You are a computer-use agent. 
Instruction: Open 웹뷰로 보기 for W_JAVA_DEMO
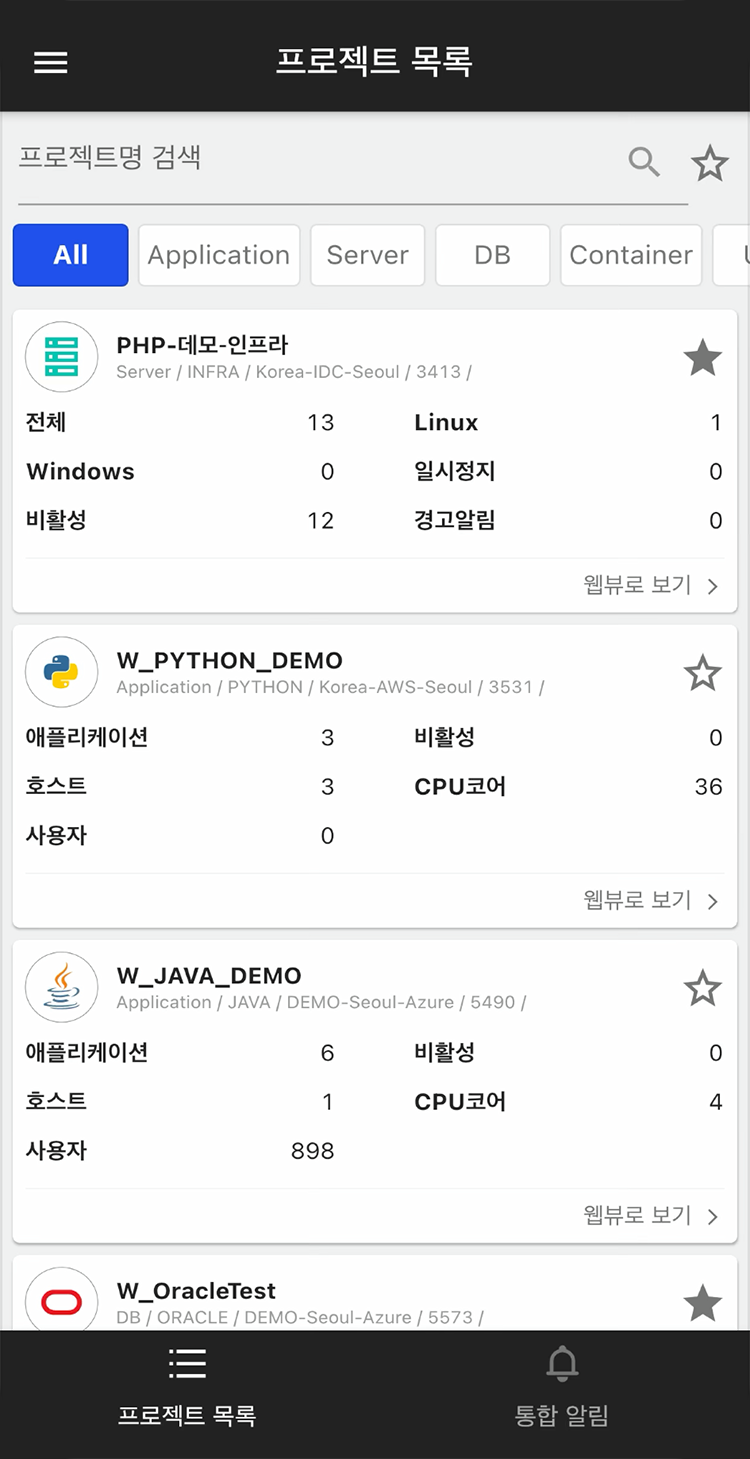(x=651, y=1215)
